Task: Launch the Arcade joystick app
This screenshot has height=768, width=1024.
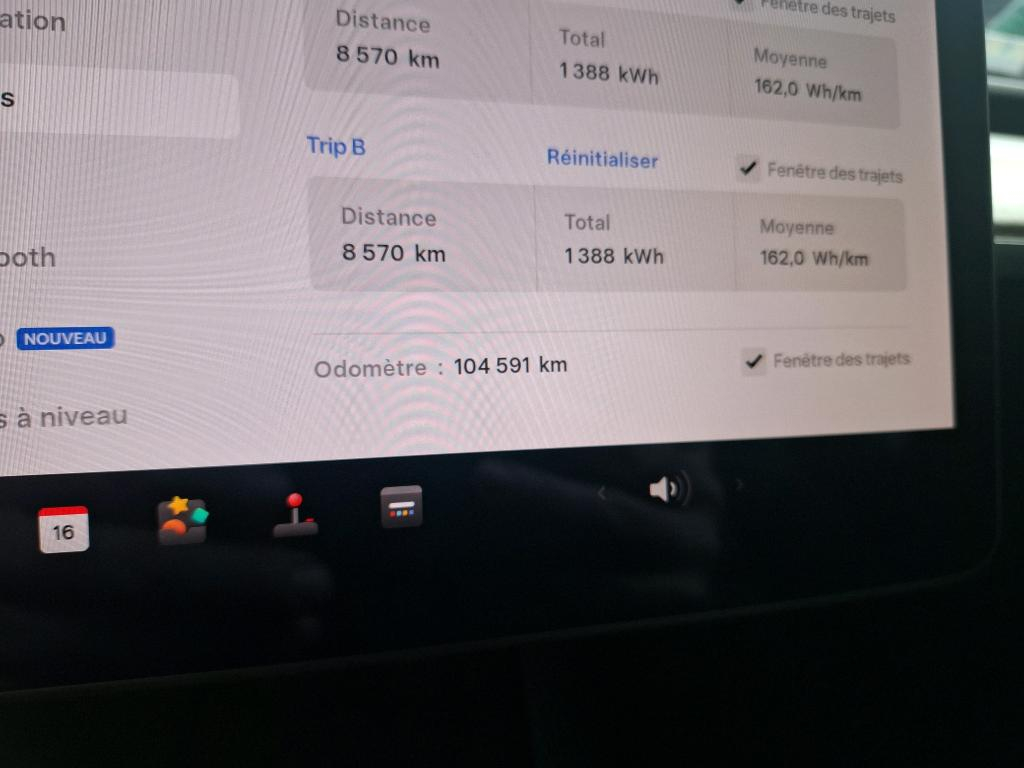Action: [x=295, y=516]
